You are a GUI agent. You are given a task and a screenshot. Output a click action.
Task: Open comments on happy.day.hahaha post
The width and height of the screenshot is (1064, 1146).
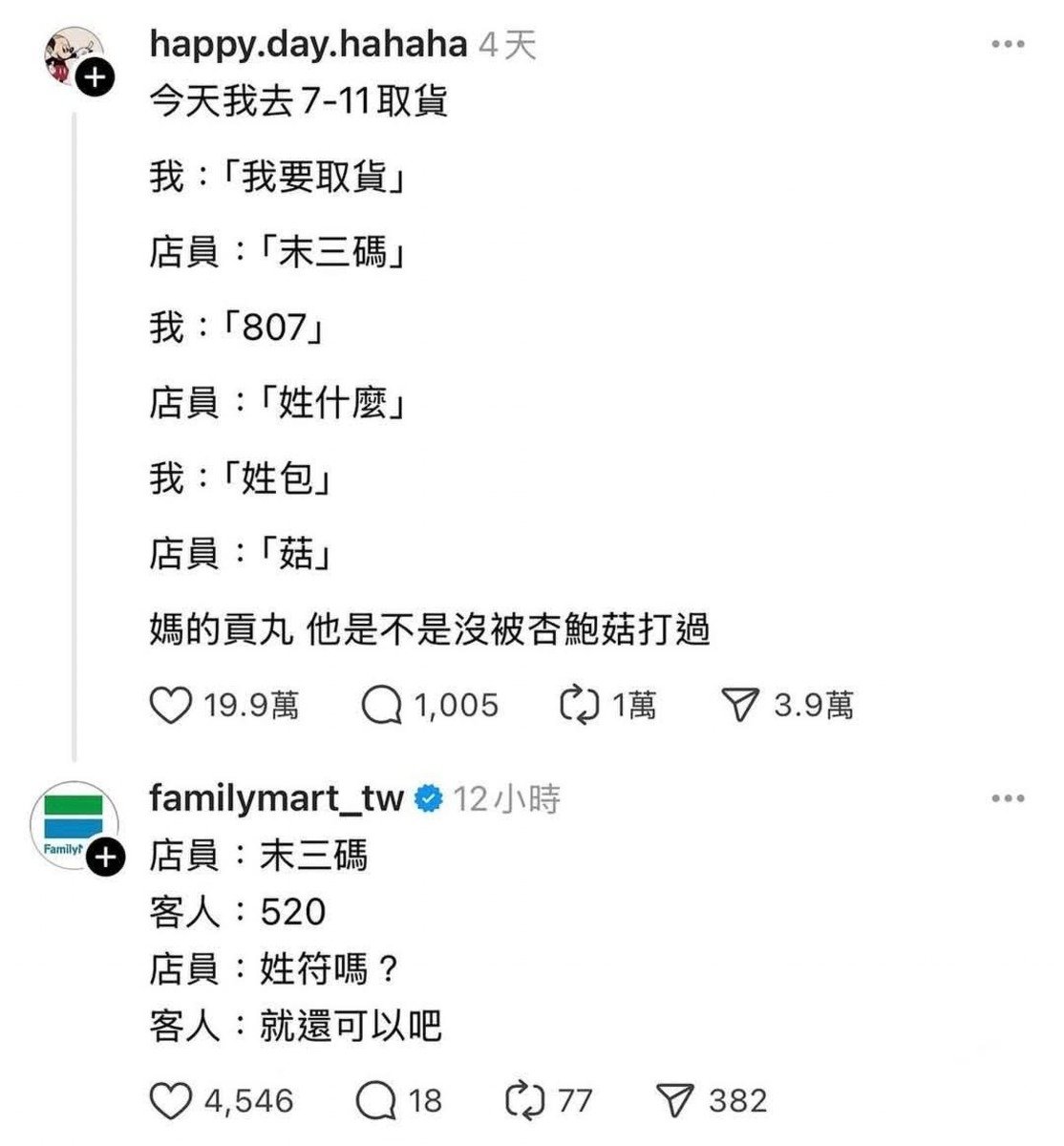pyautogui.click(x=382, y=706)
